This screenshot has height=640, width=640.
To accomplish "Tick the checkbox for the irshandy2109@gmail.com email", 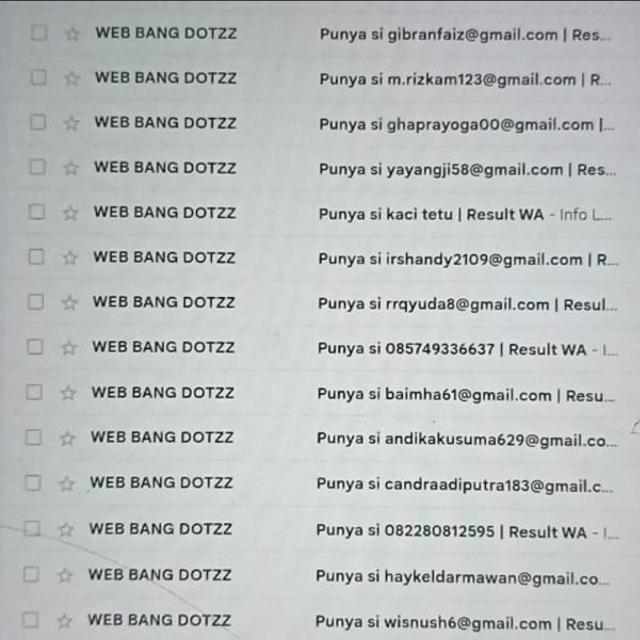I will [36, 257].
